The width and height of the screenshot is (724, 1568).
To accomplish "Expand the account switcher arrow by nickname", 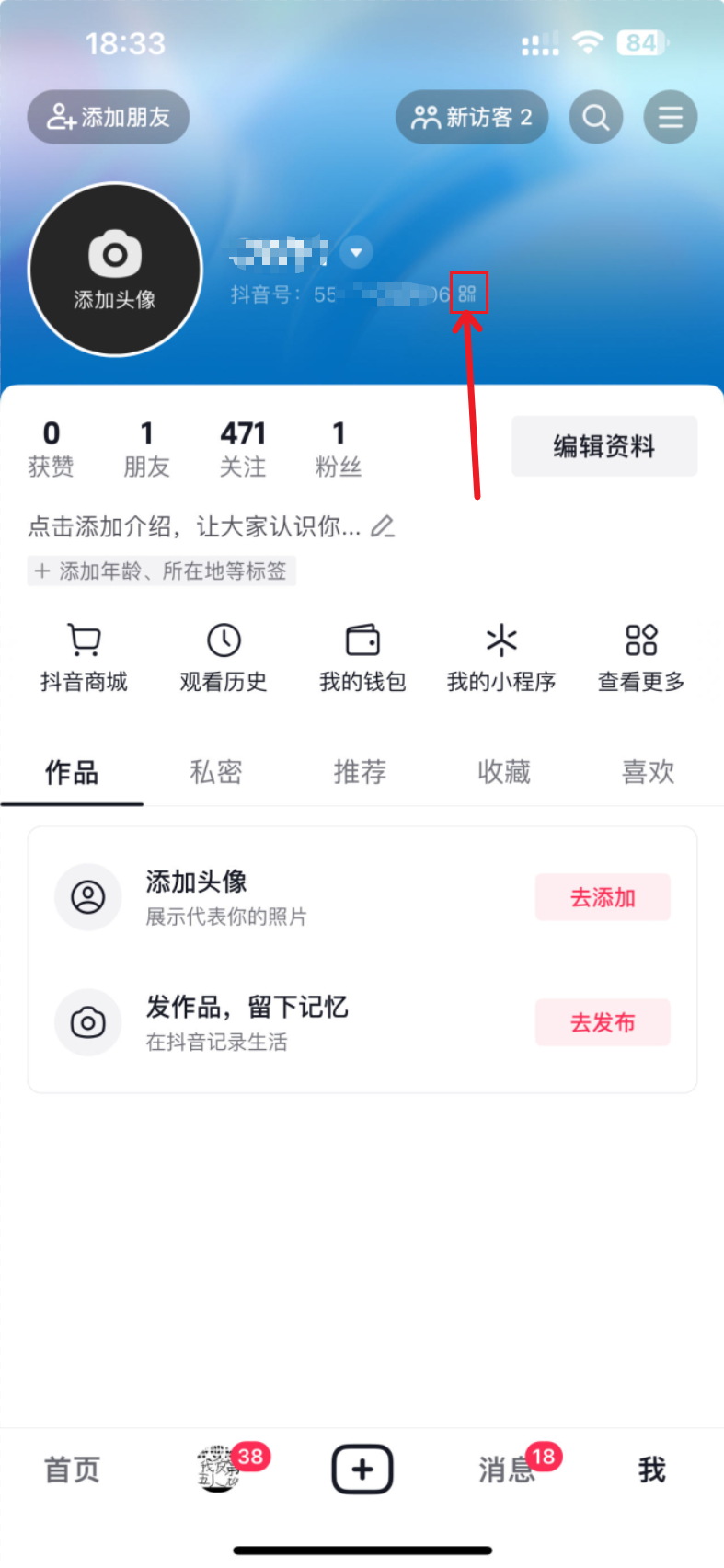I will click(x=356, y=252).
